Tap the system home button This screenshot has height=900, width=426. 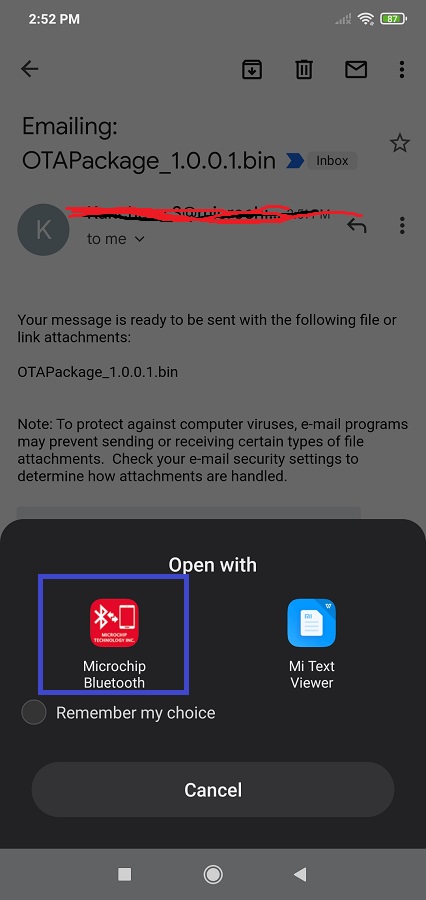click(213, 874)
